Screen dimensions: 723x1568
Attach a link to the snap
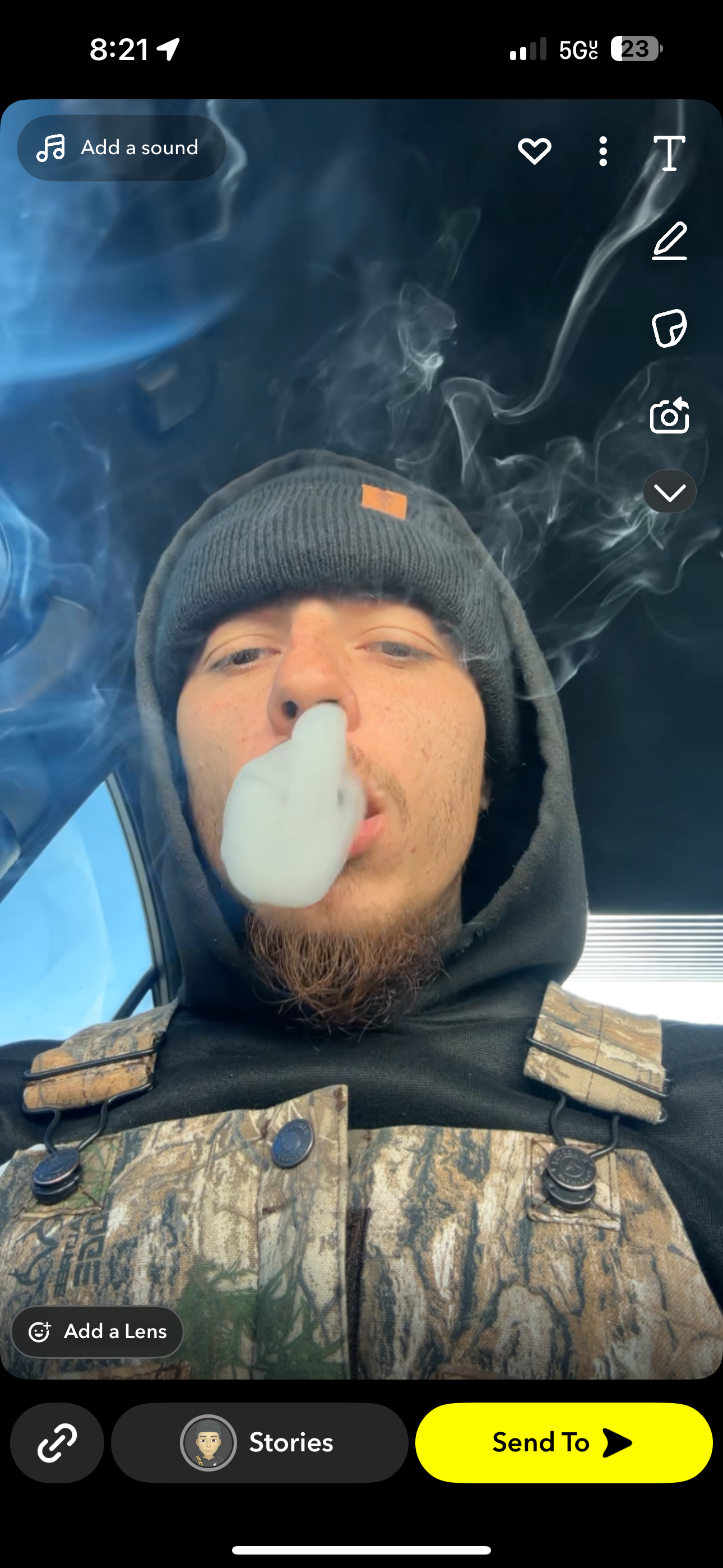click(57, 1442)
